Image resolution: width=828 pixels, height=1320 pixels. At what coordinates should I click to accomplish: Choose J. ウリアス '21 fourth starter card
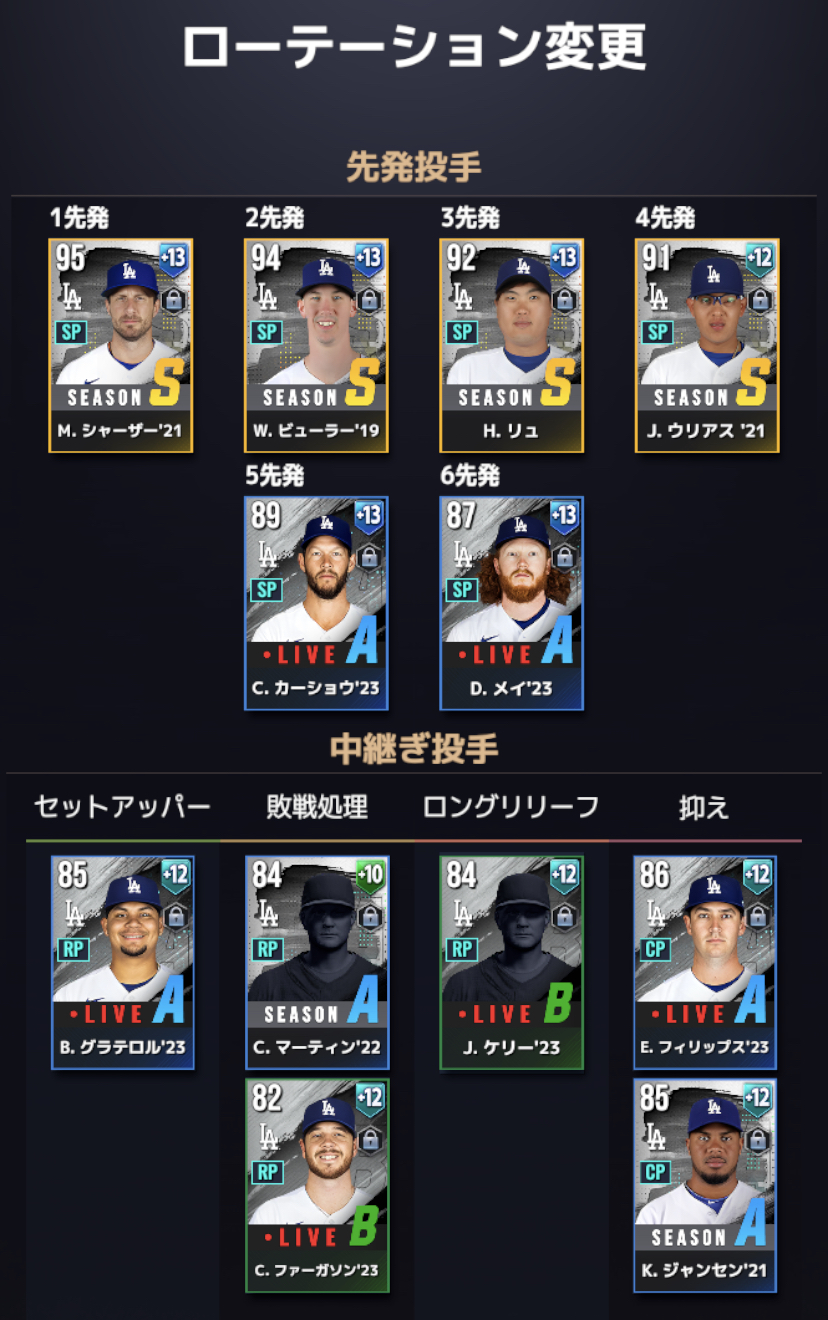707,345
